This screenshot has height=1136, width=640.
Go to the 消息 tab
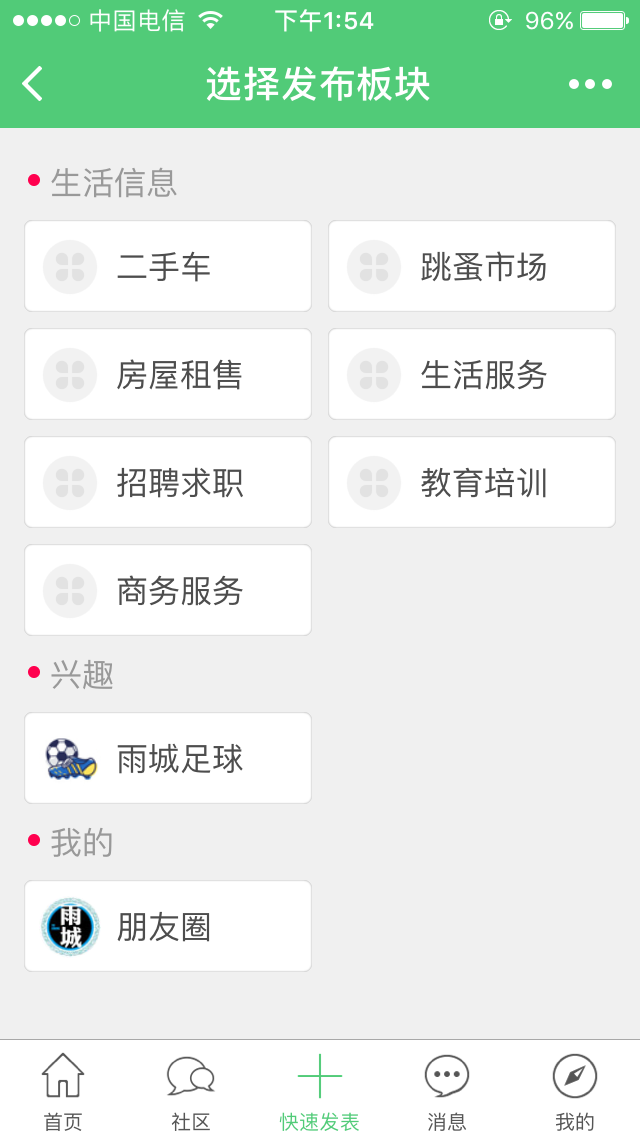point(447,1090)
